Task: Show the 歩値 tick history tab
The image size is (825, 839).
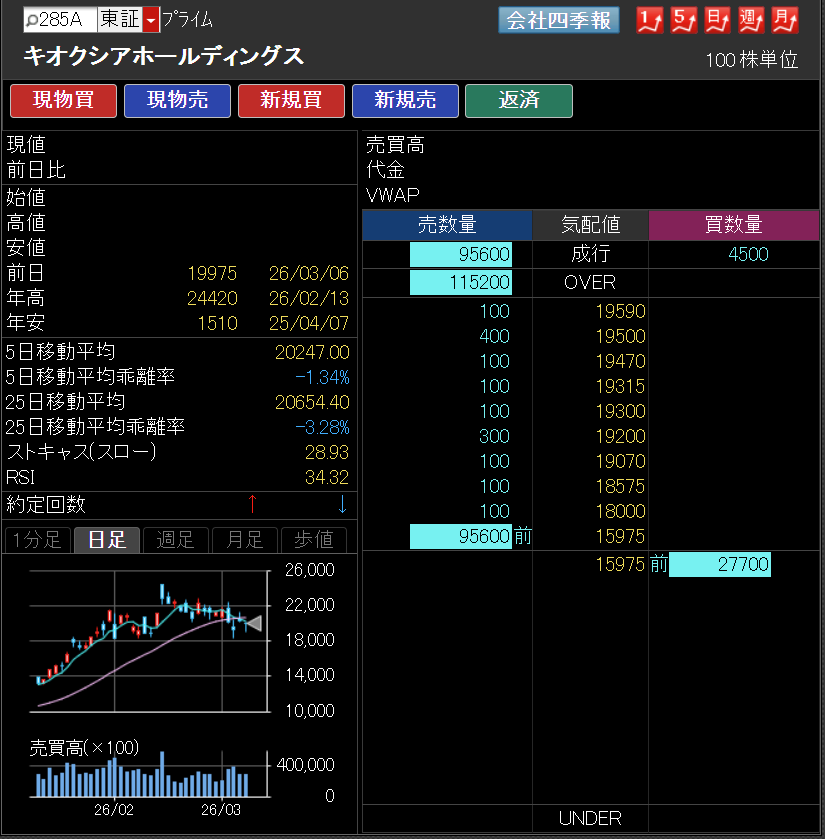Action: click(313, 540)
